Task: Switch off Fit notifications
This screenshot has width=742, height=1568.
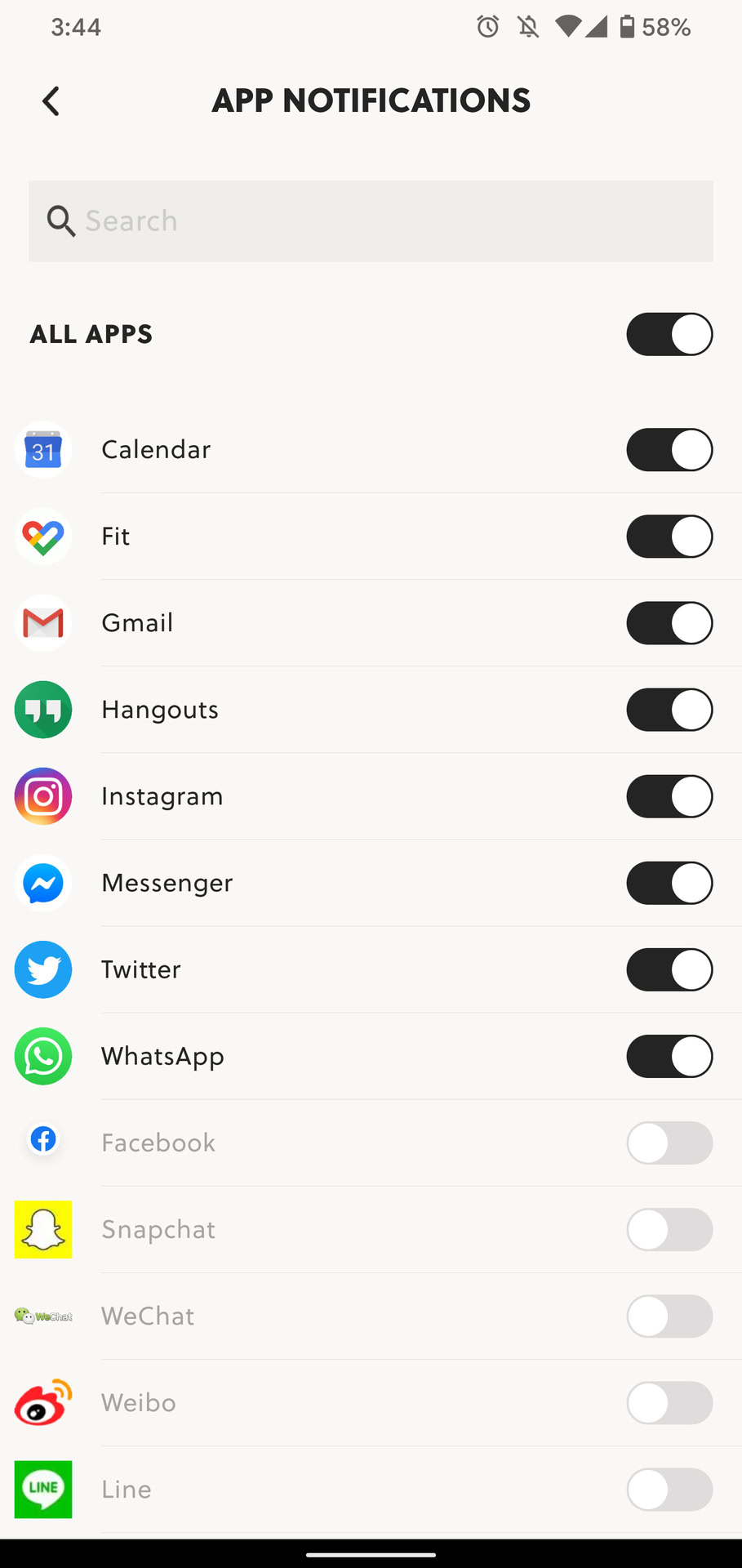Action: click(669, 537)
